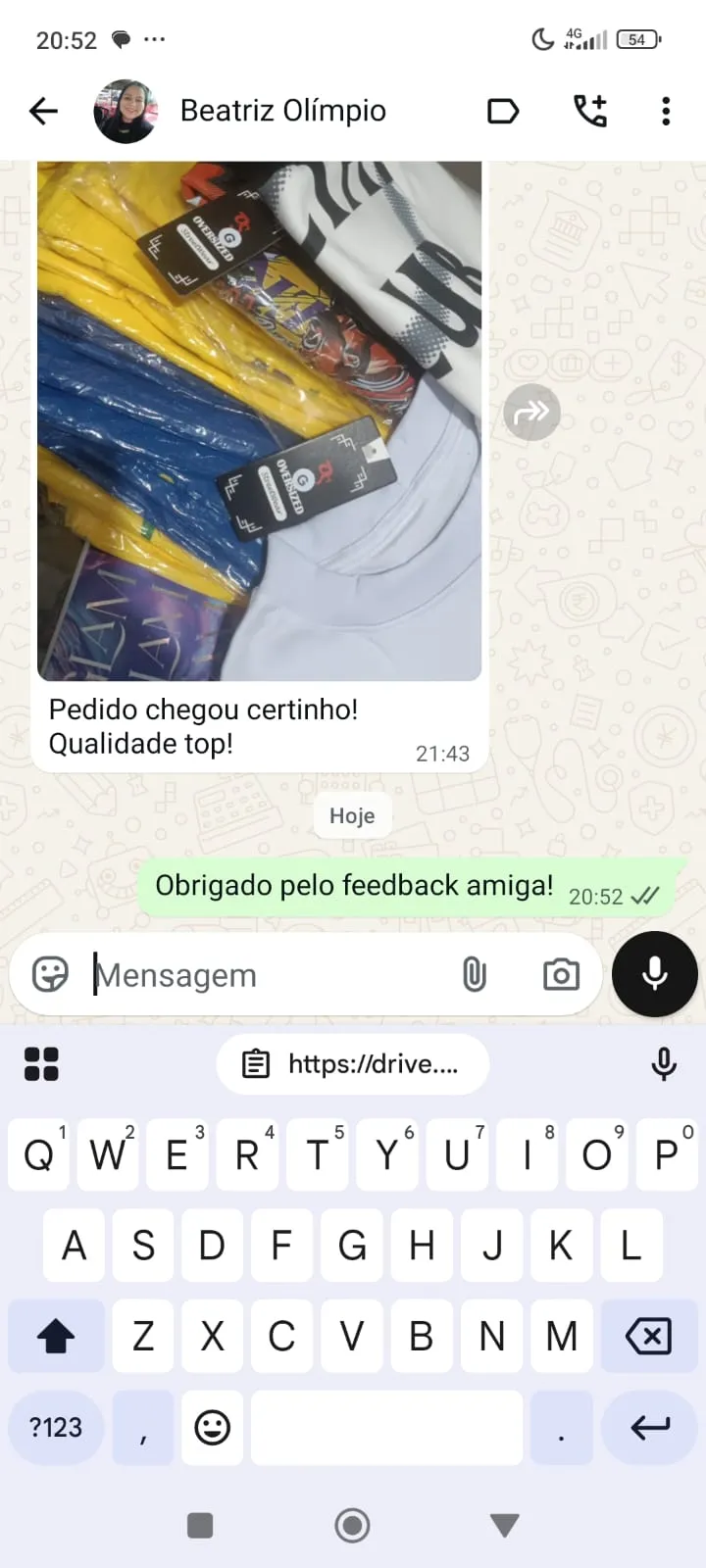Image resolution: width=706 pixels, height=1568 pixels.
Task: Focus the Mensagem text field
Action: tap(265, 975)
